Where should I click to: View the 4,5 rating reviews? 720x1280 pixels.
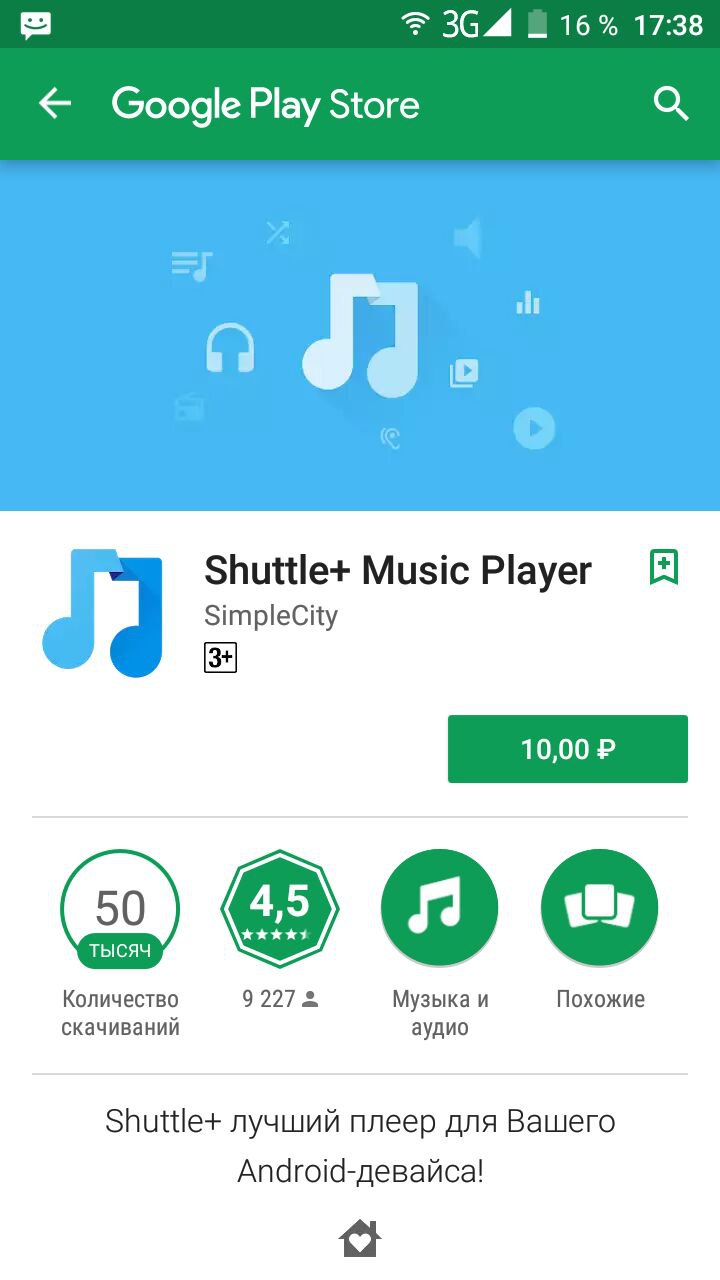pos(280,909)
